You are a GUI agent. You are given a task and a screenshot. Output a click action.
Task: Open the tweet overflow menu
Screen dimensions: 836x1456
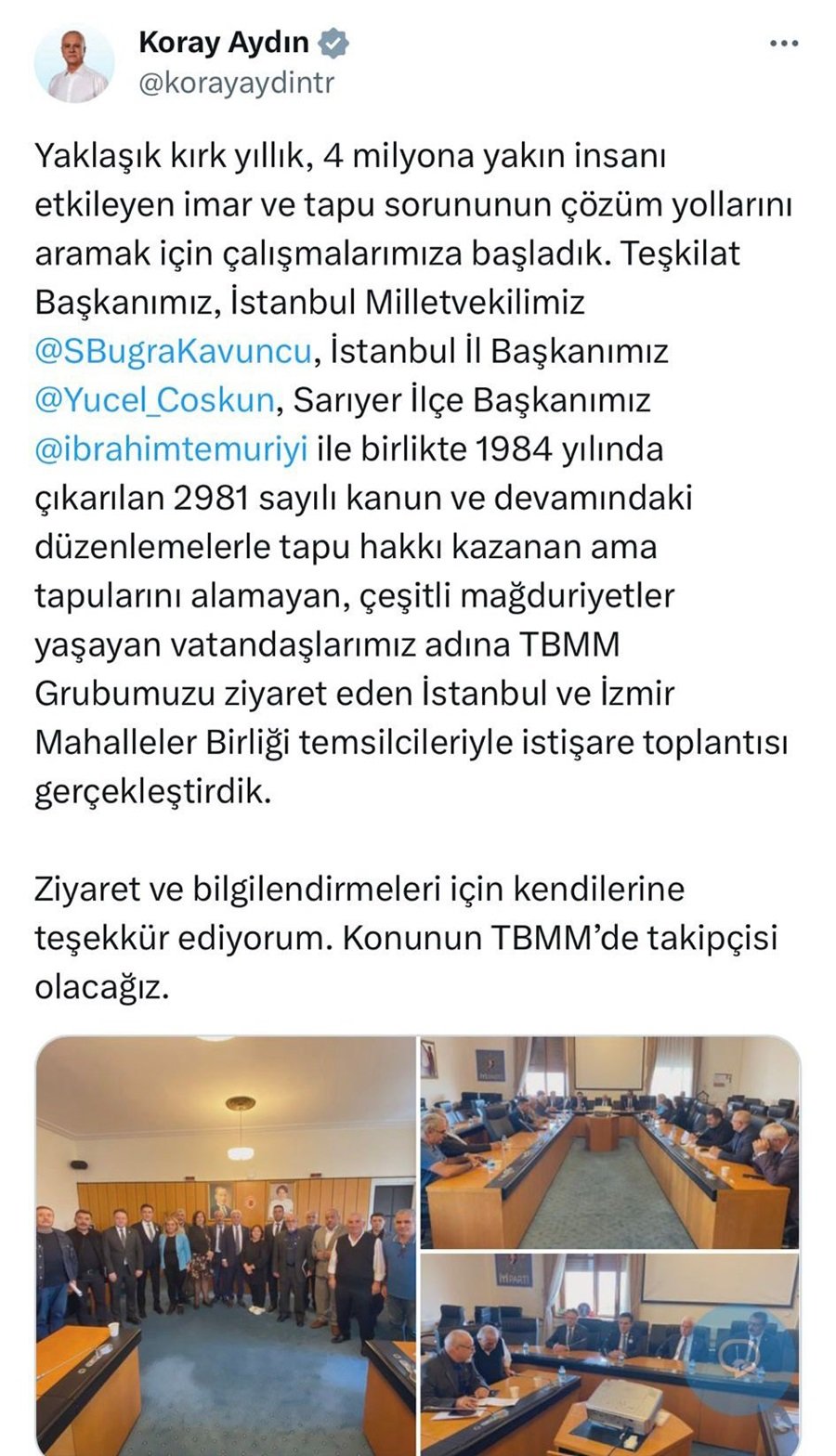tap(783, 45)
